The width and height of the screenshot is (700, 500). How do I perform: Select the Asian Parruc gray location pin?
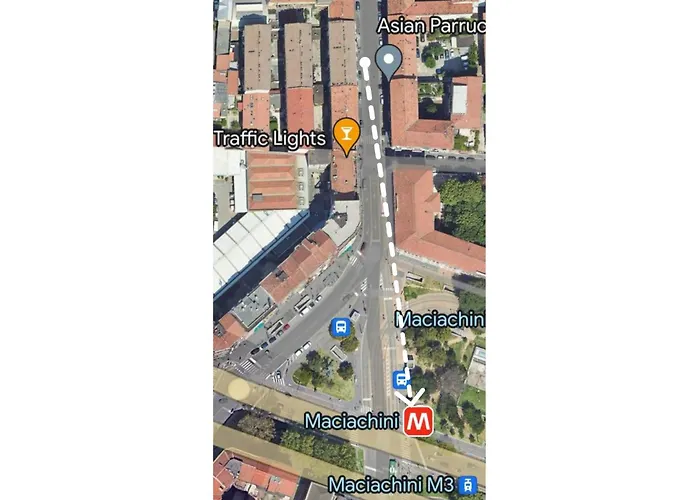pos(388,59)
